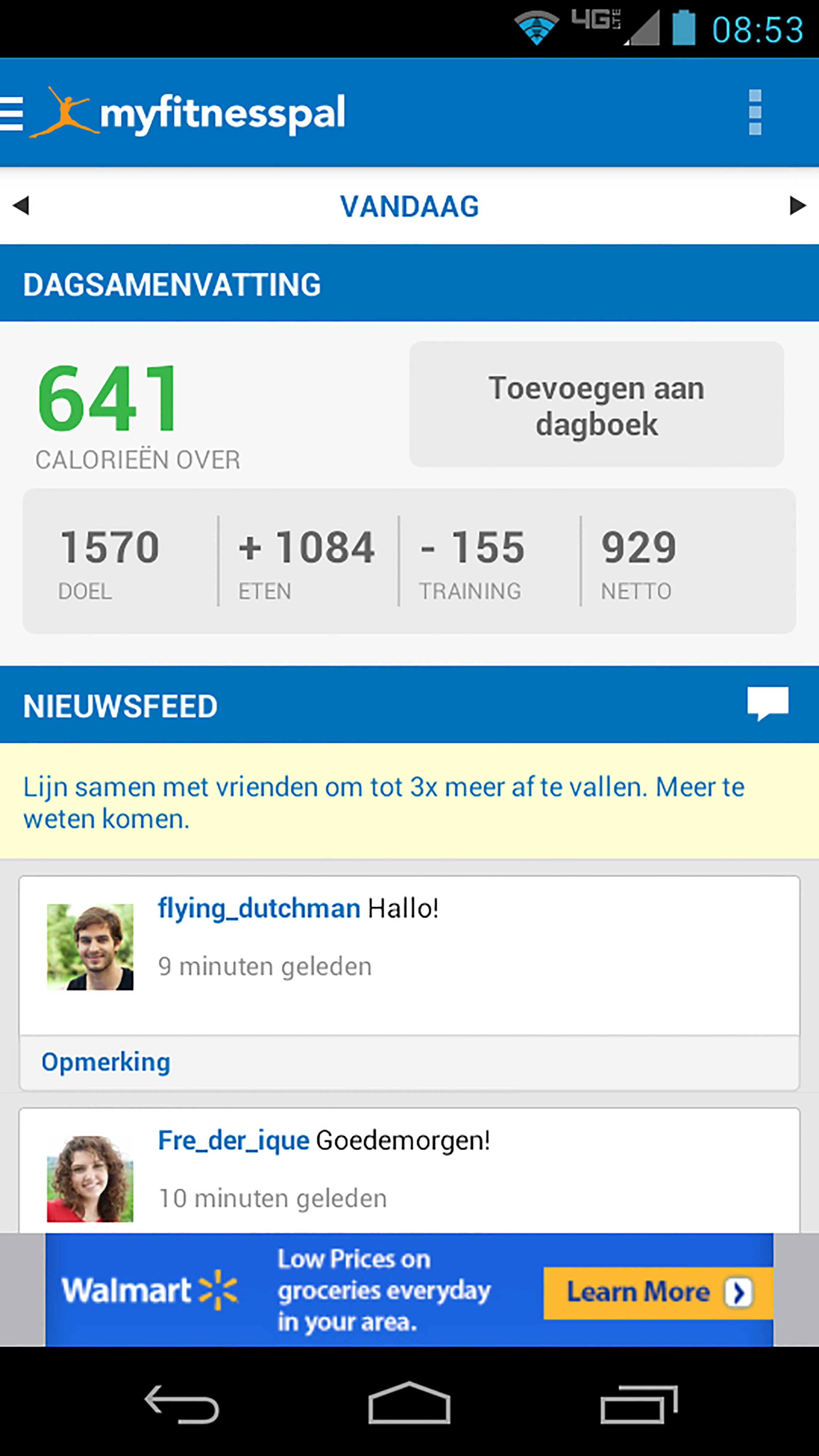Open the hamburger drawer menu
This screenshot has width=819, height=1456.
pos(11,114)
